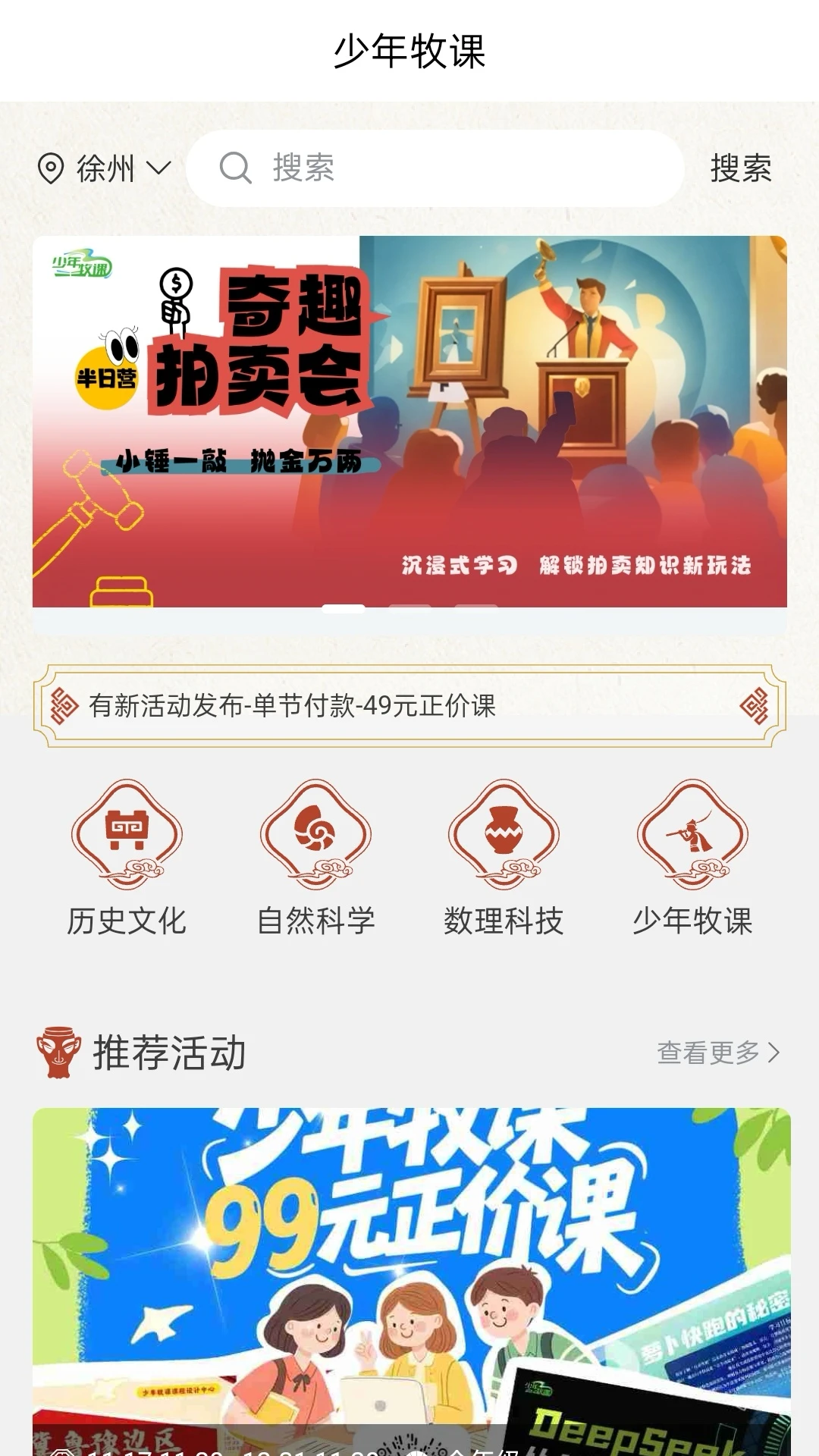The height and width of the screenshot is (1456, 819).
Task: Collapse the city picker via its down arrow
Action: pos(159,171)
